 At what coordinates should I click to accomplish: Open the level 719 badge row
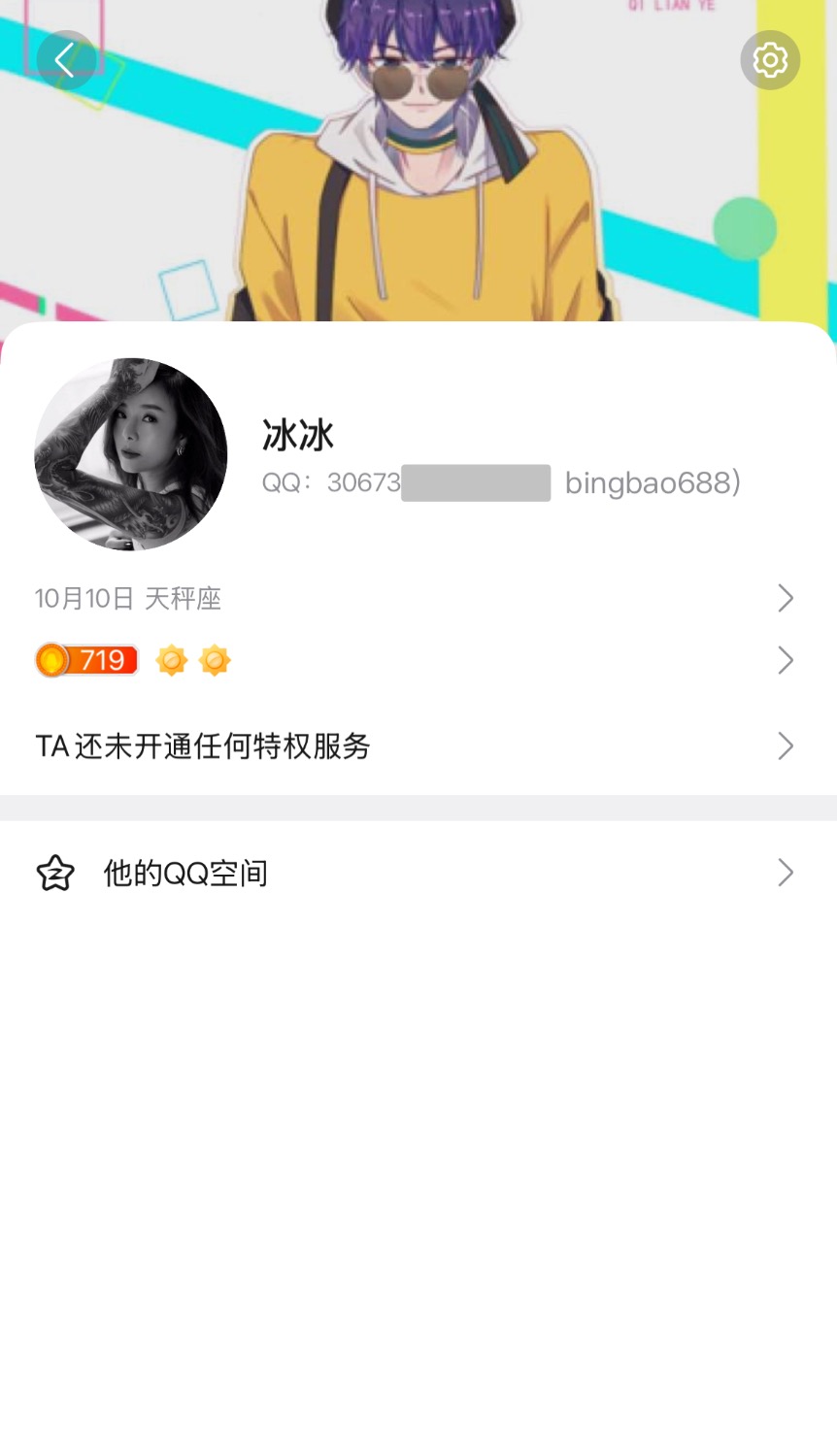coord(418,661)
